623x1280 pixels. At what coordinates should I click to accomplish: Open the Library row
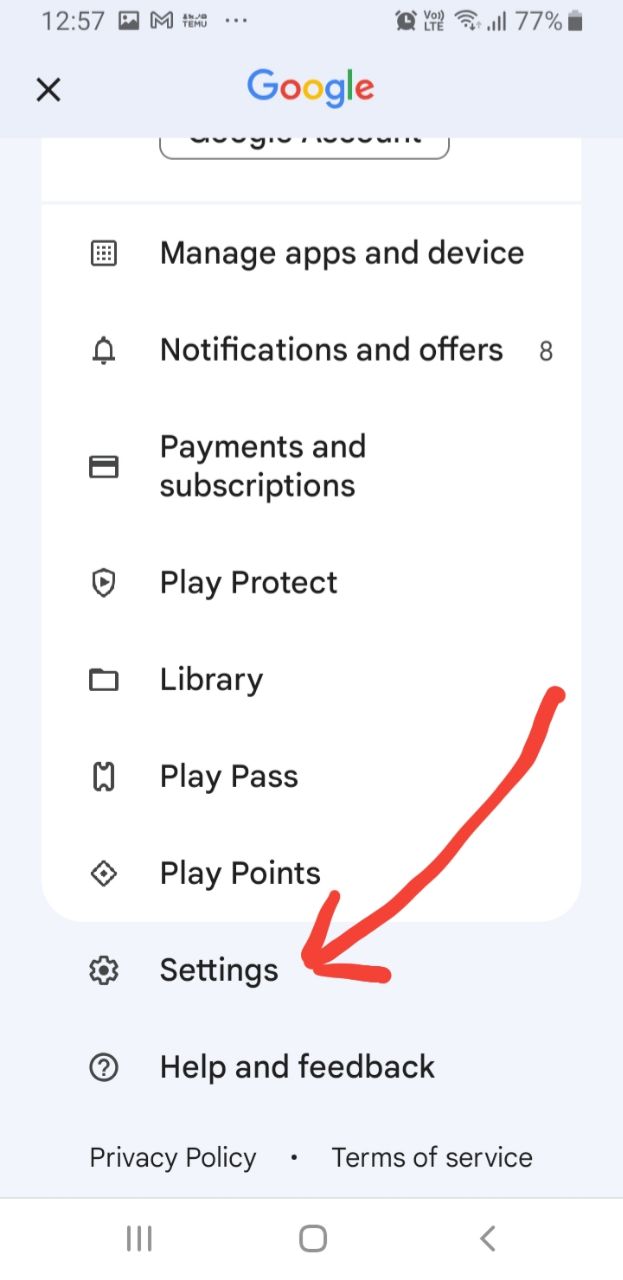coord(211,680)
